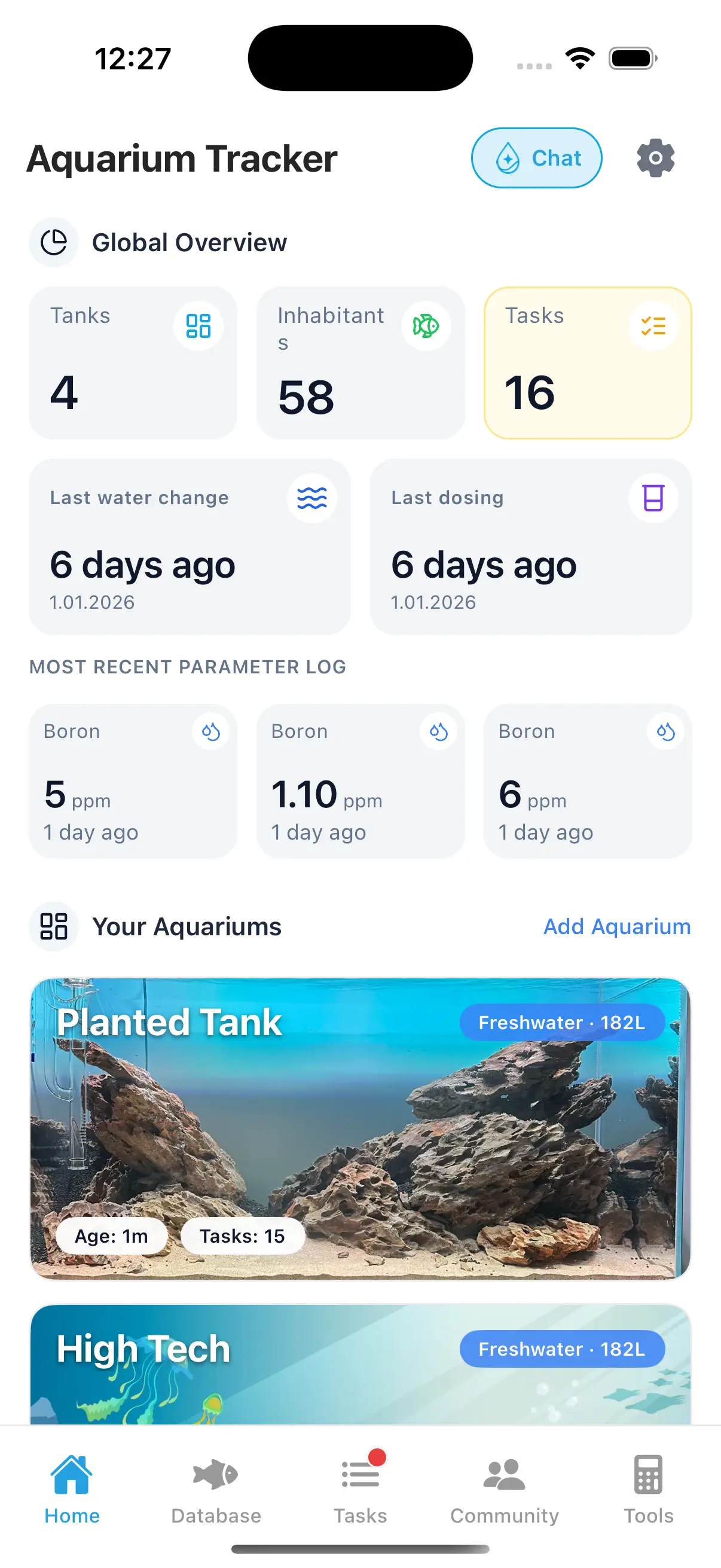
Task: Click the Add Aquarium link
Action: [616, 926]
